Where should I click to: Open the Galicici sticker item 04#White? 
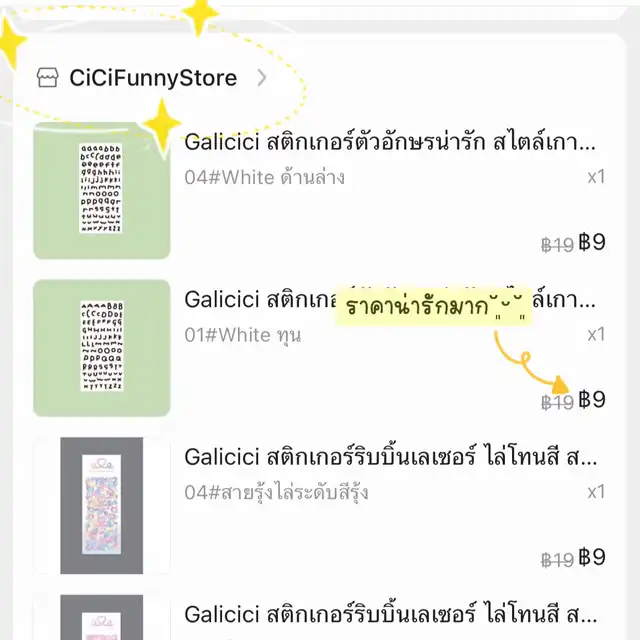coord(389,142)
